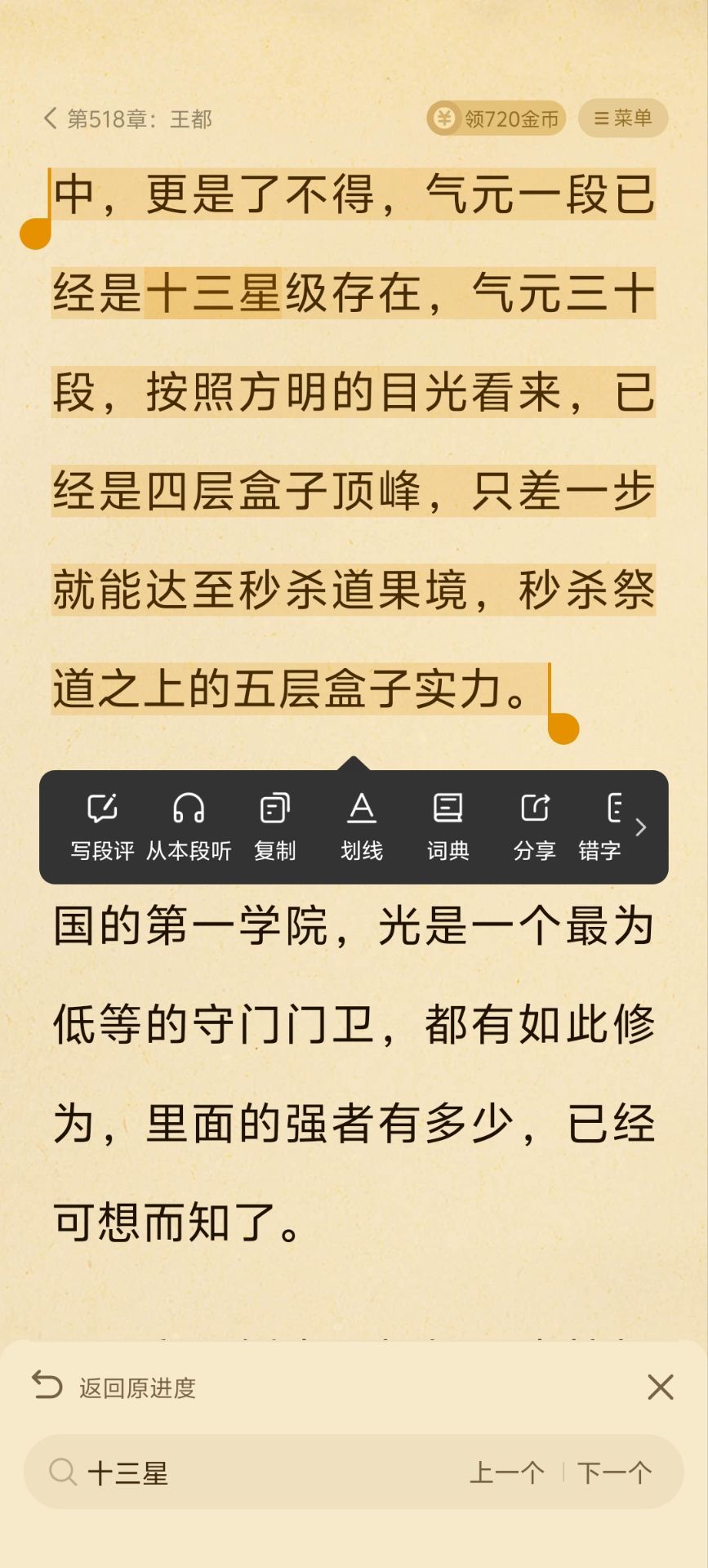This screenshot has height=1568, width=708.
Task: Go back from chapter 518 header
Action: pos(51,118)
